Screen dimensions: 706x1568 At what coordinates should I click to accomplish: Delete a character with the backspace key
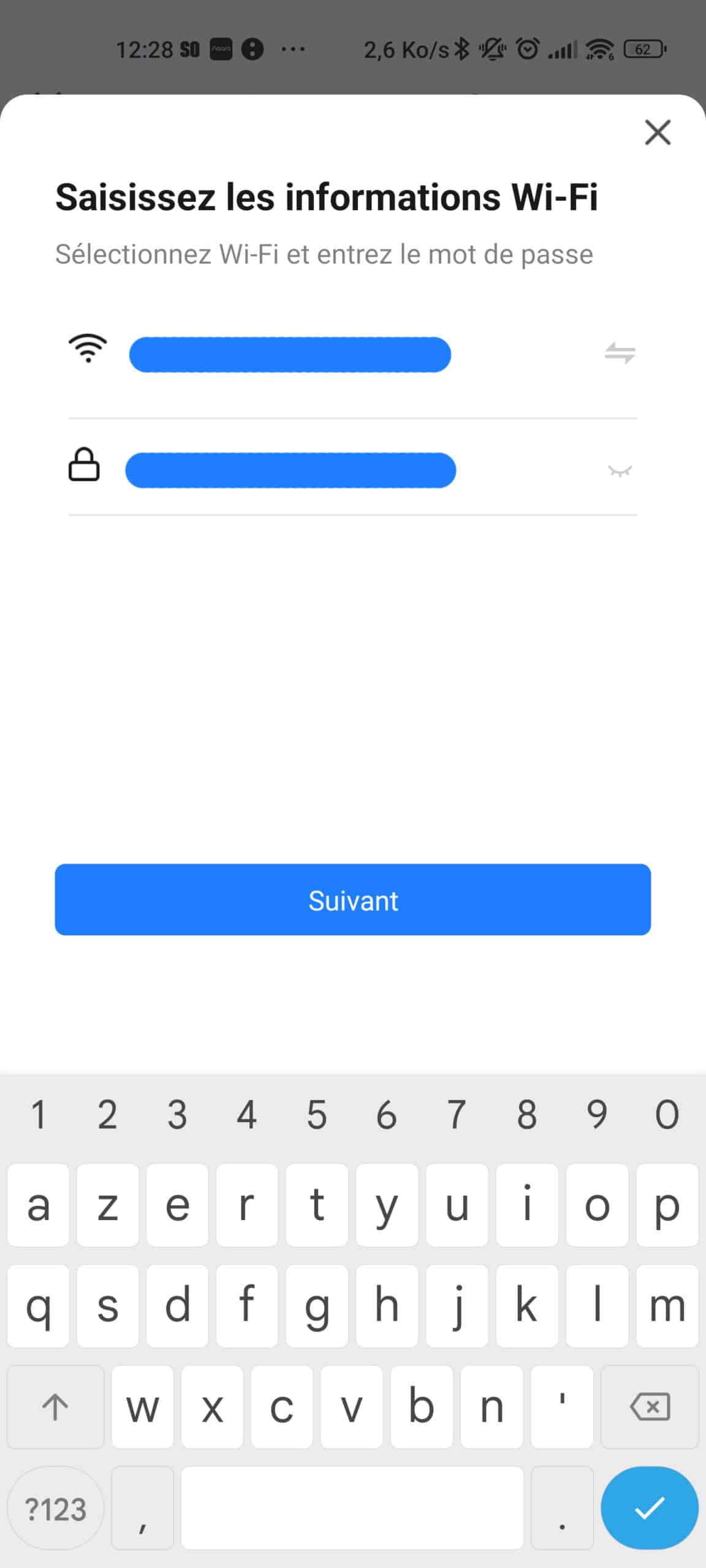[x=650, y=1407]
